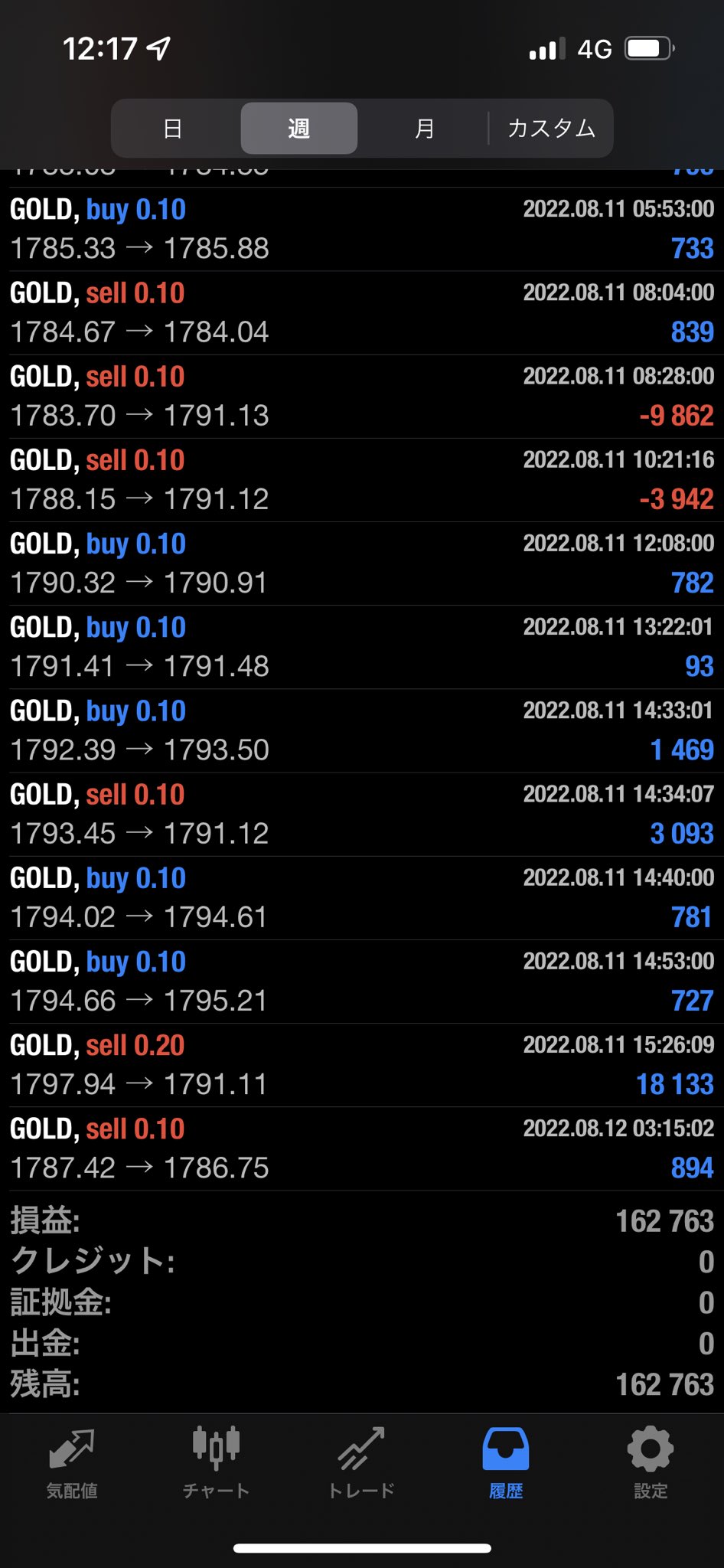The width and height of the screenshot is (724, 1568).
Task: Open the GOLD sell trade with loss -9 862
Action: pyautogui.click(x=362, y=397)
